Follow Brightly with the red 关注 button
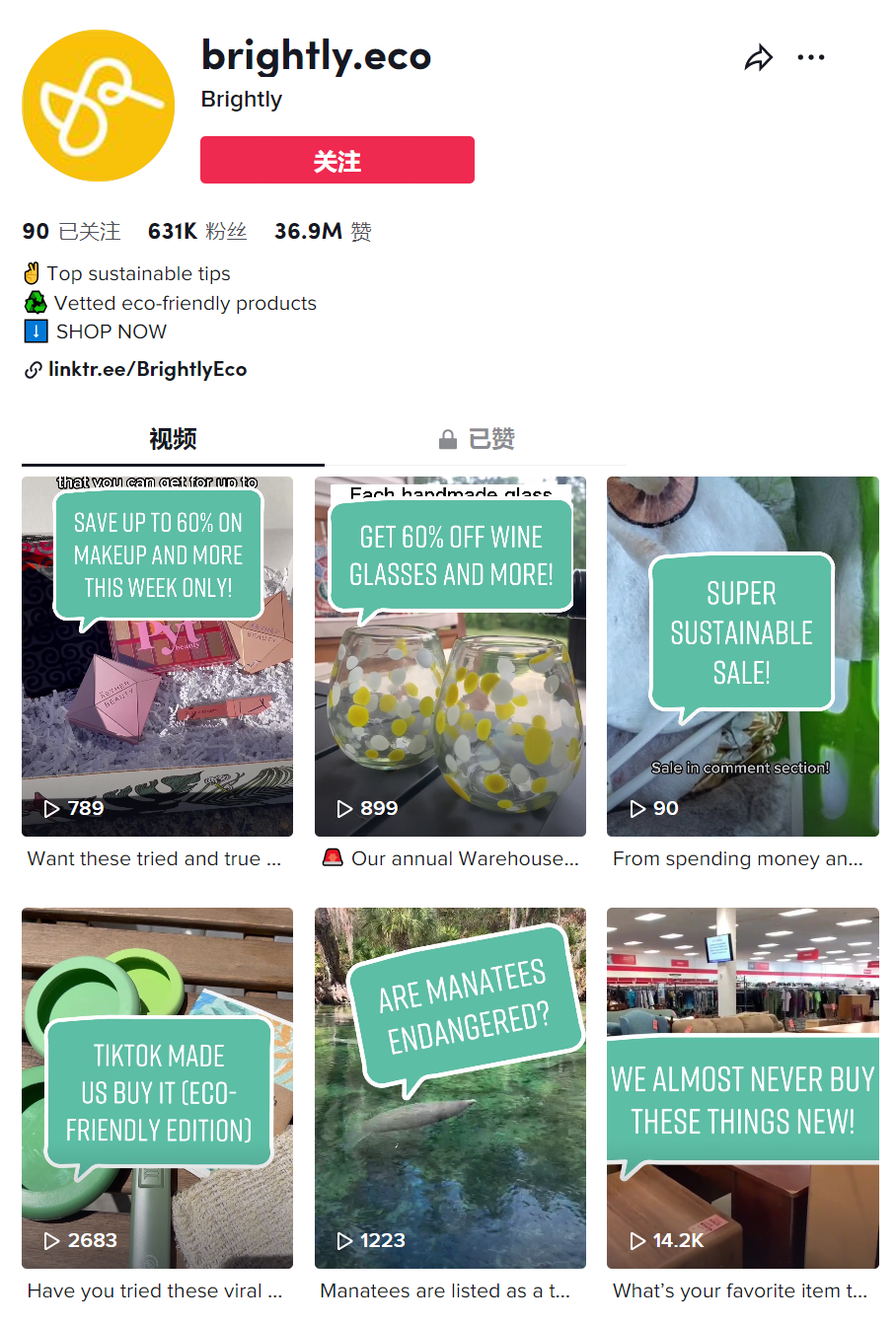896x1325 pixels. pyautogui.click(x=336, y=160)
